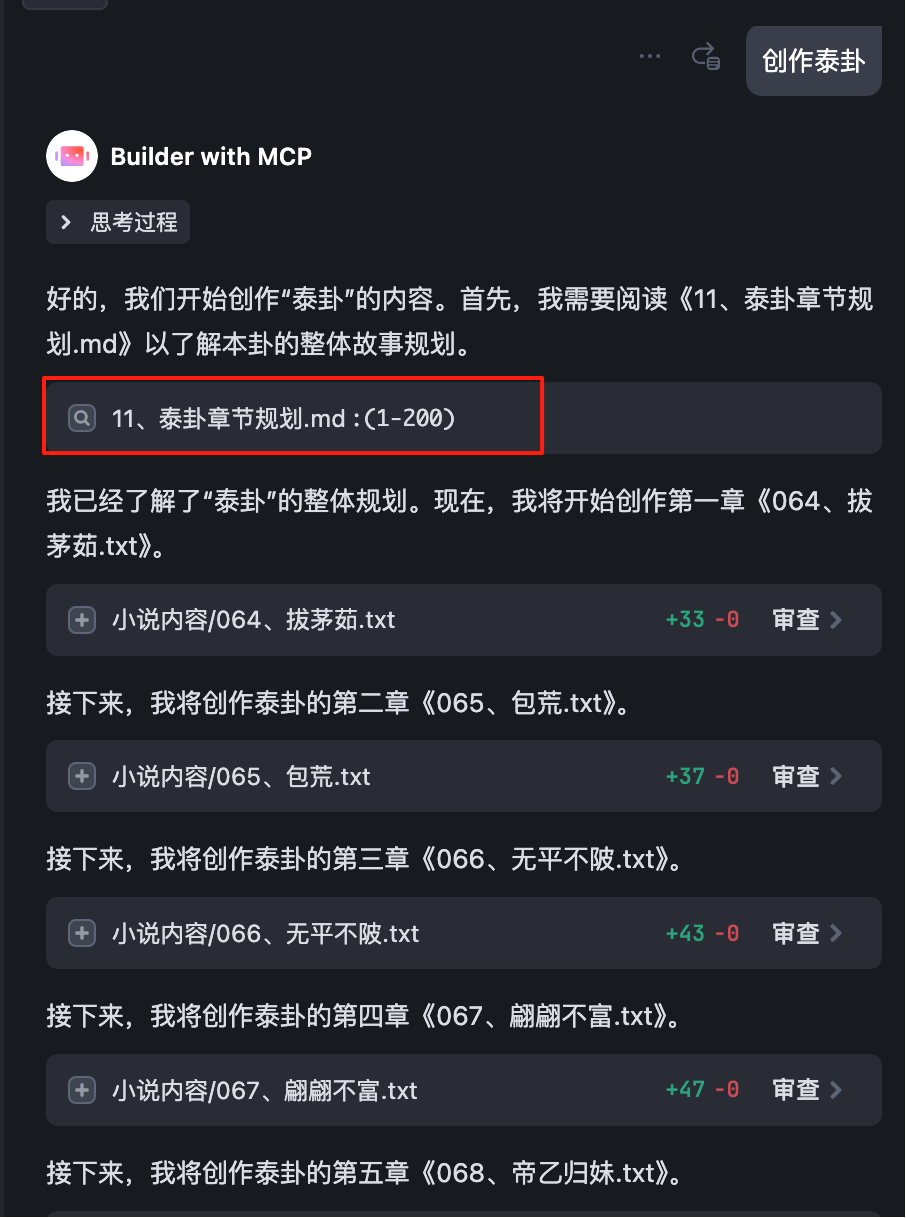The height and width of the screenshot is (1218, 906).
Task: Open file 小说内容/066、无平不陂.txt
Action: point(265,933)
